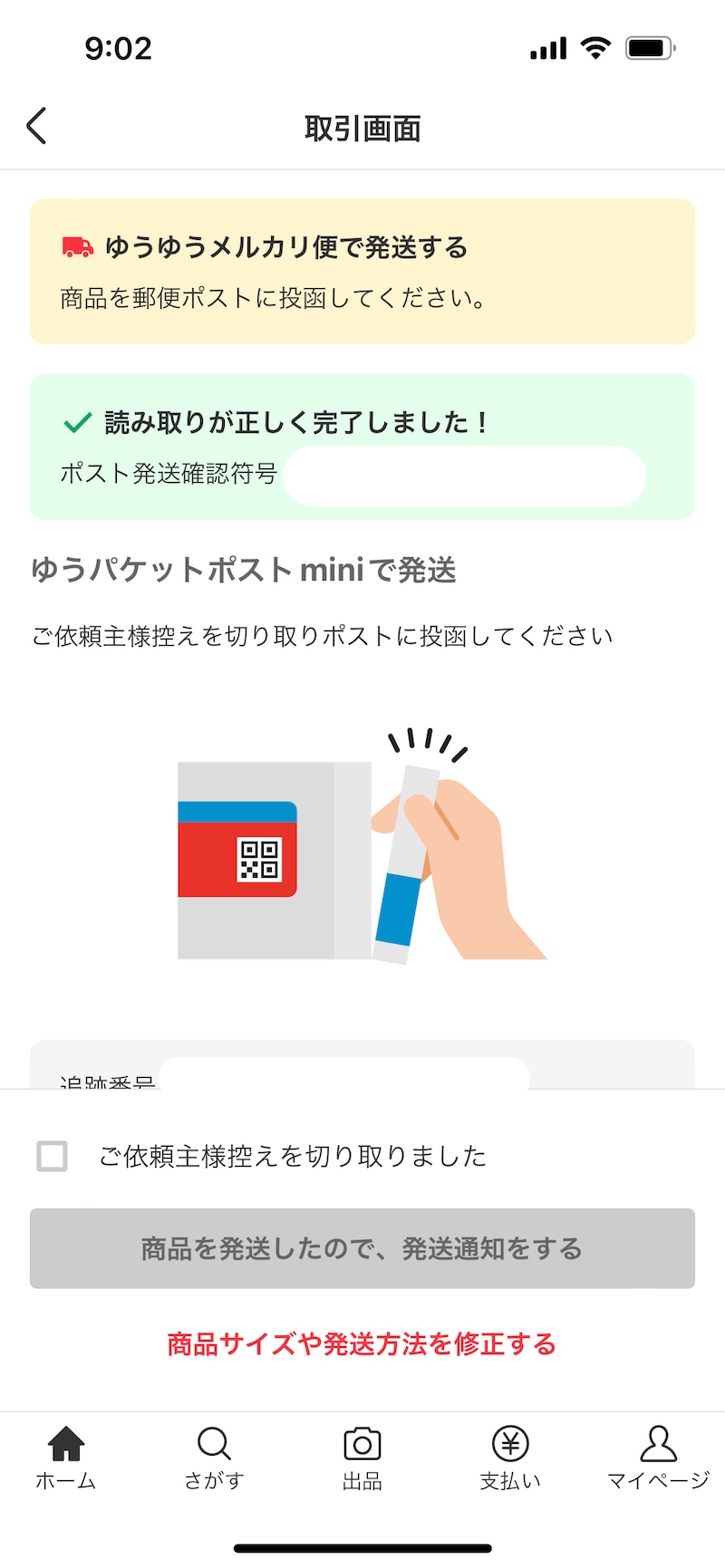Screen dimensions: 725x1568
Task: Open 商品サイズや発送方法を修正する link
Action: point(362,1343)
